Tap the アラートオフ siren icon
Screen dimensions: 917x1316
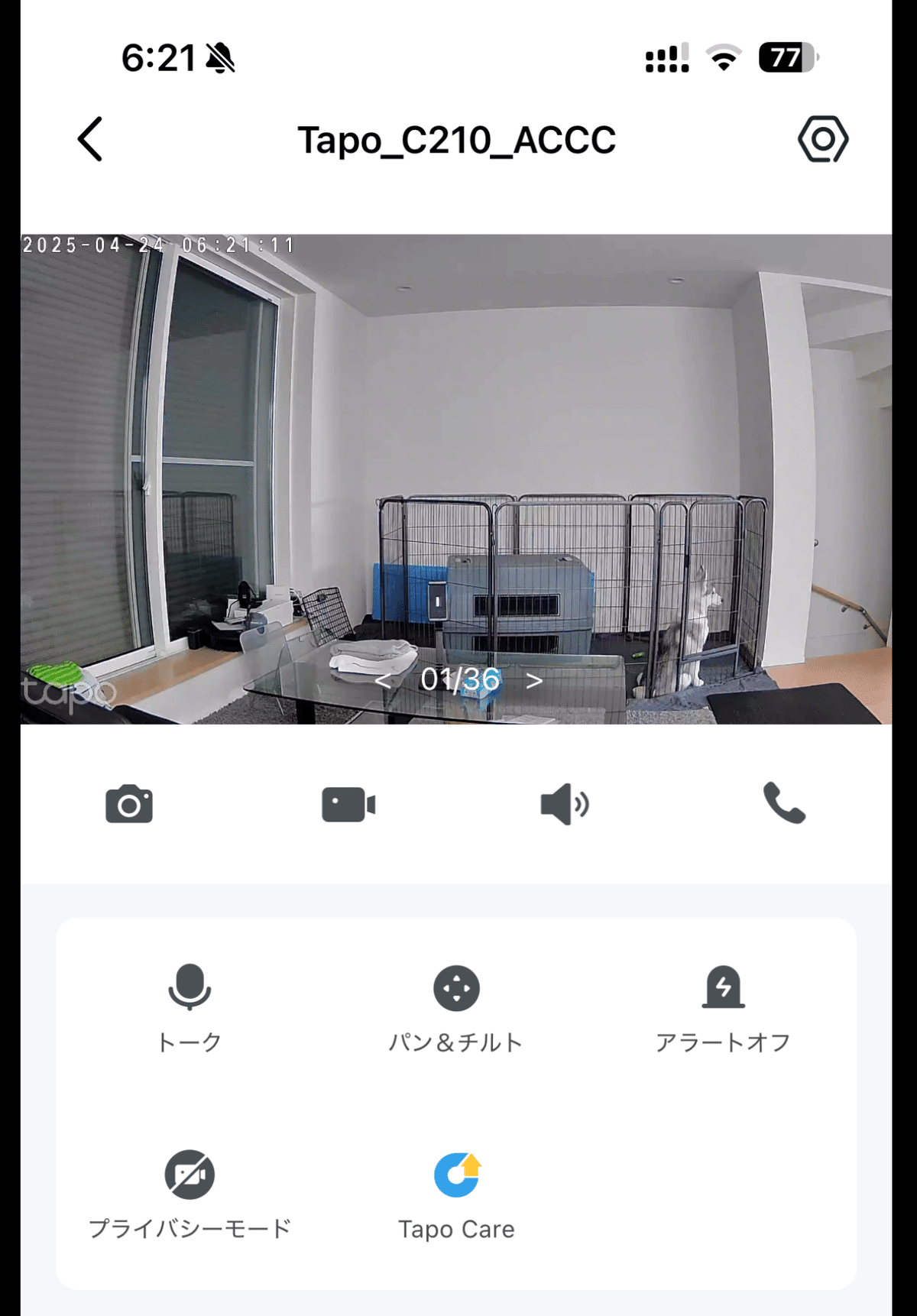[x=723, y=988]
